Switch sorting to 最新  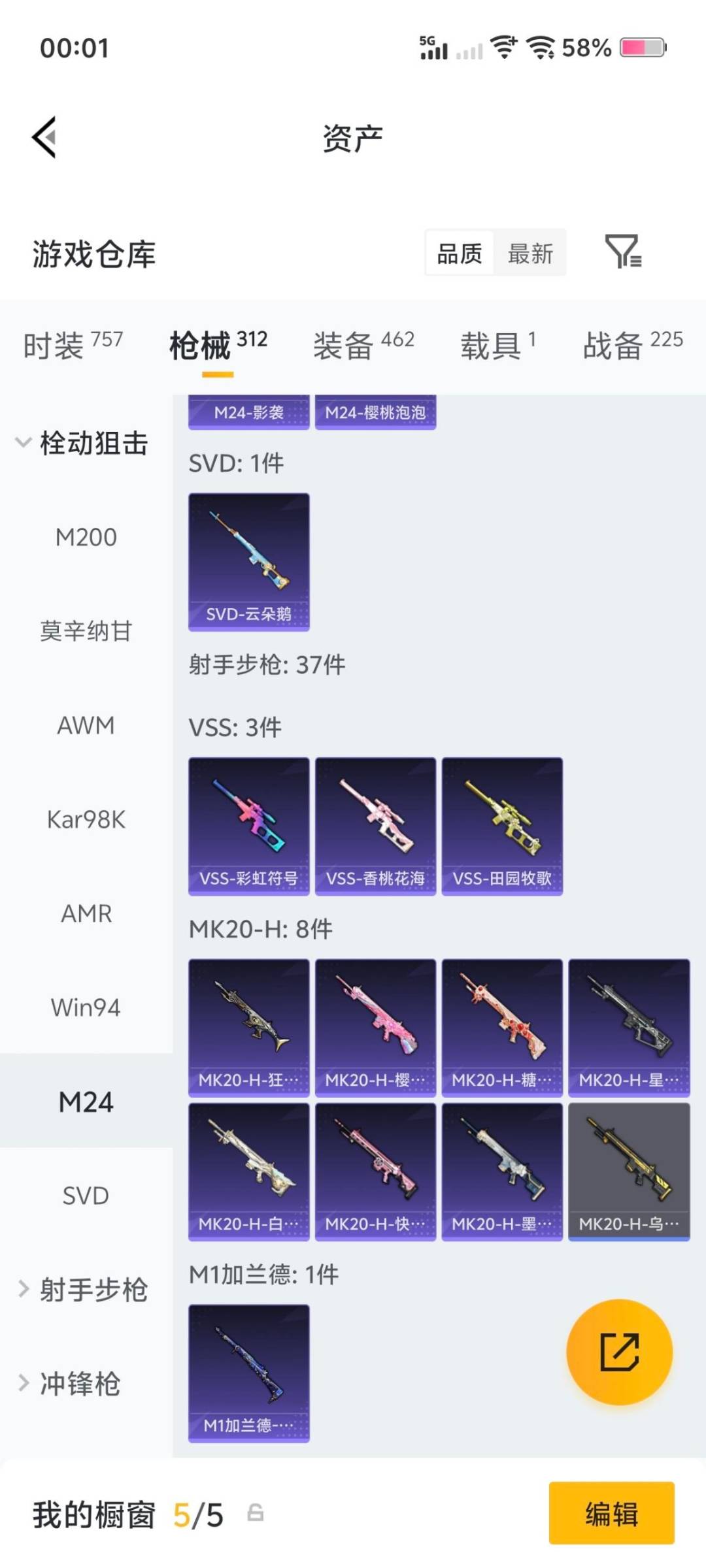pos(531,253)
